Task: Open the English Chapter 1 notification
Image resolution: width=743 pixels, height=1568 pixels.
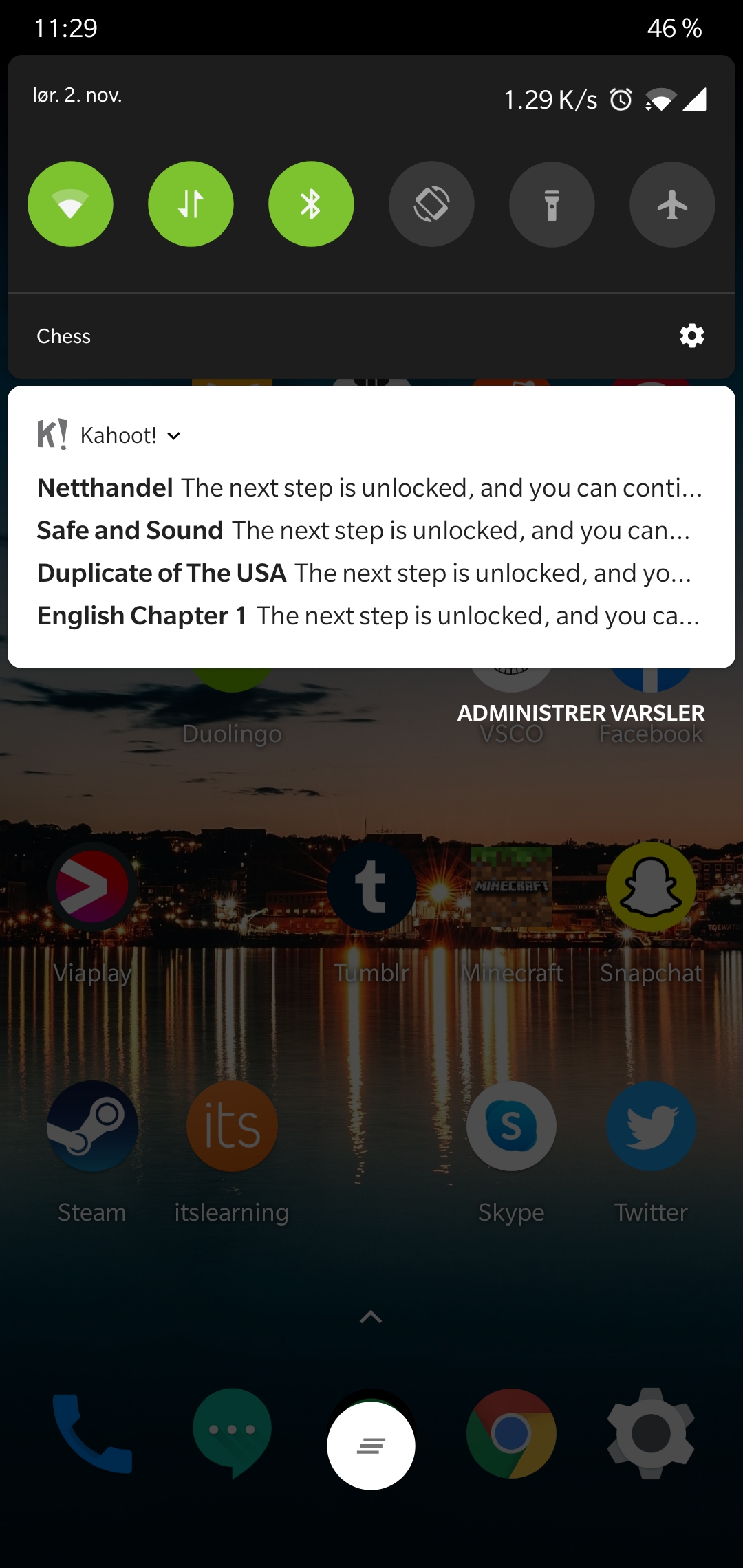Action: pyautogui.click(x=369, y=616)
